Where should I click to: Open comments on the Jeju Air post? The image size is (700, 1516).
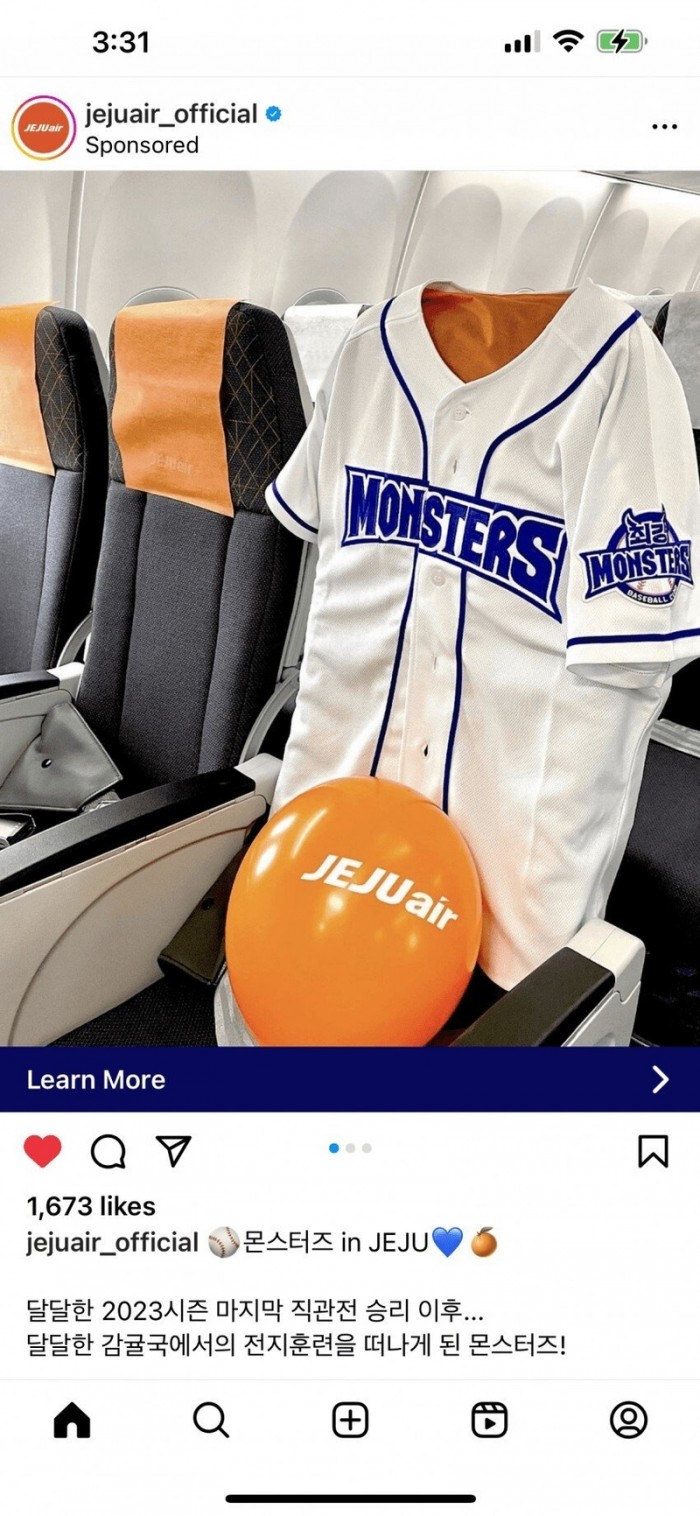pyautogui.click(x=108, y=1152)
